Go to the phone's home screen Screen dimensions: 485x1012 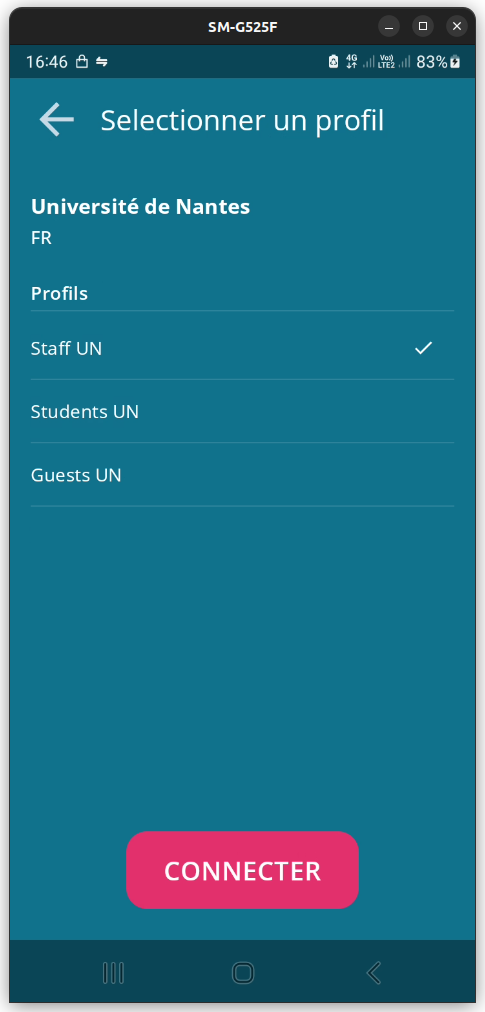(x=243, y=973)
